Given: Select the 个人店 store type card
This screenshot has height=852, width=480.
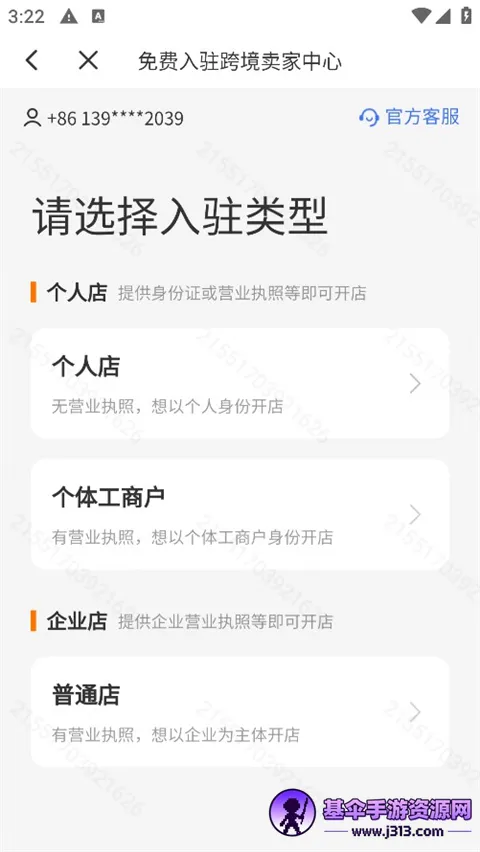Looking at the screenshot, I should pos(240,383).
